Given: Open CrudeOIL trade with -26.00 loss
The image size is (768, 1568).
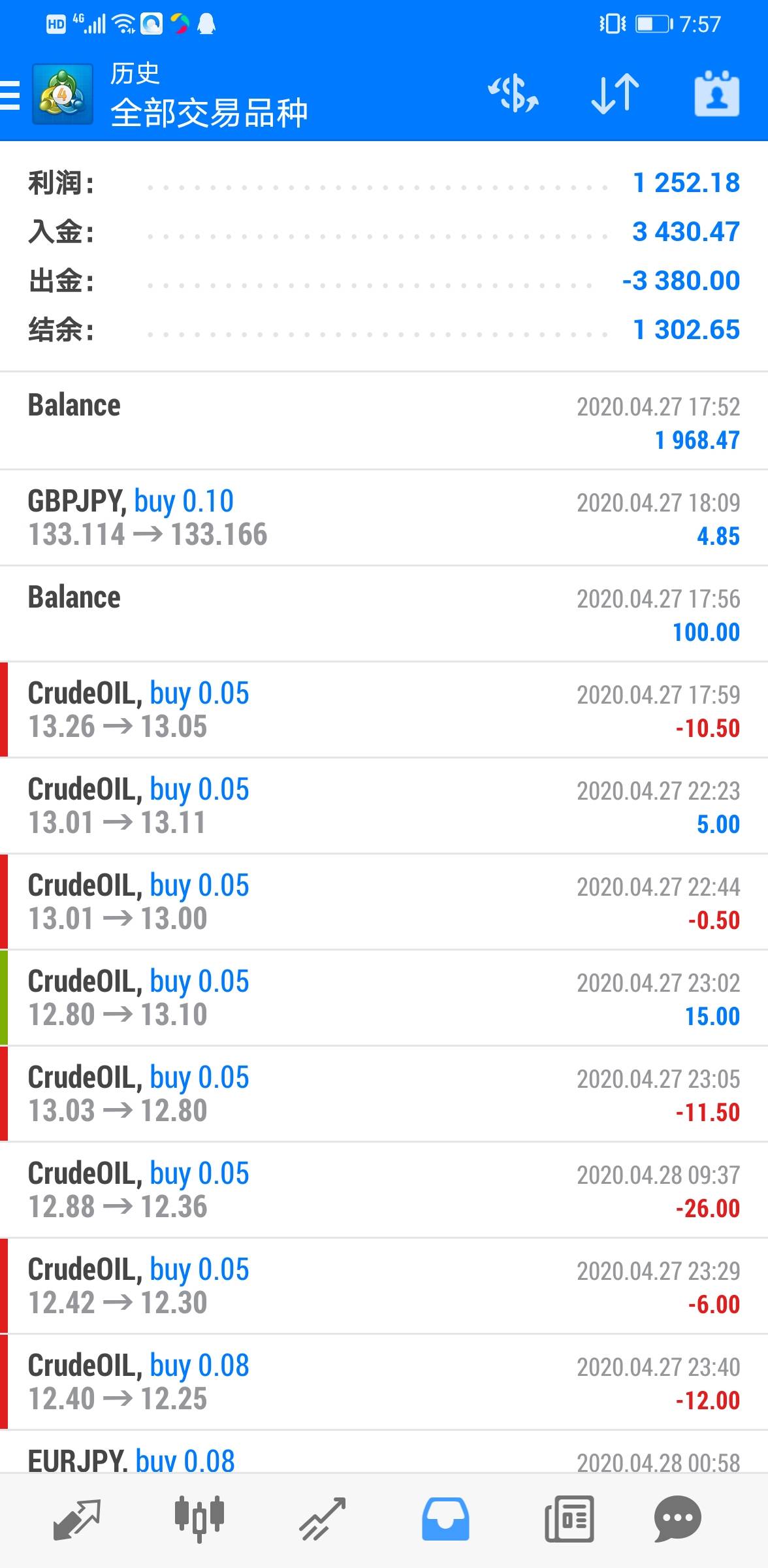Looking at the screenshot, I should pyautogui.click(x=384, y=1190).
